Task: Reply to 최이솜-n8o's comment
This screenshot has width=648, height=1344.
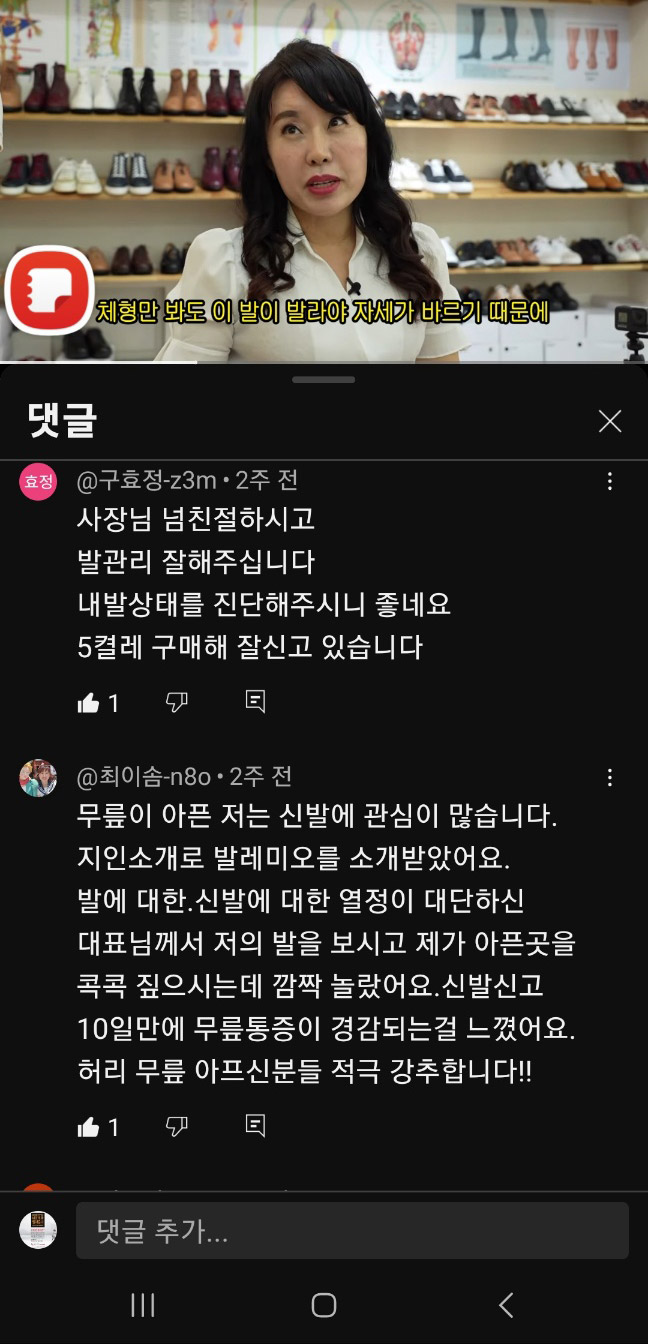Action: [256, 1126]
